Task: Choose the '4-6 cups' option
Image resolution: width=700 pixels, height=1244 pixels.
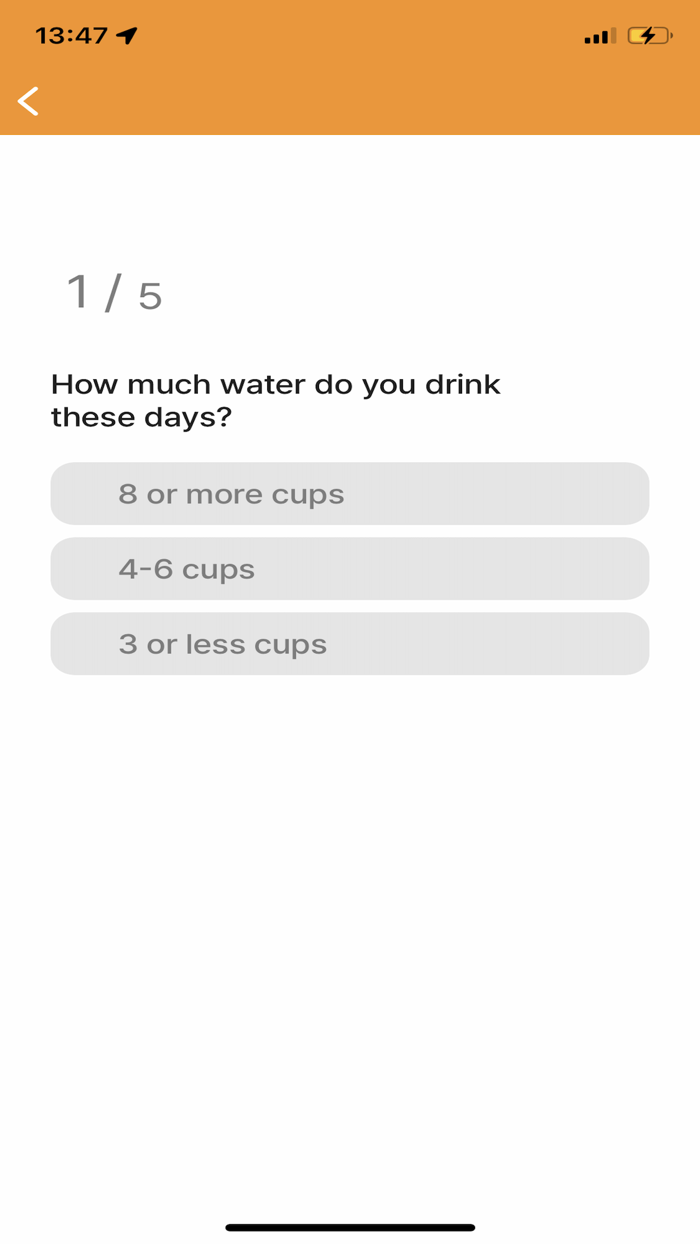Action: tap(349, 569)
